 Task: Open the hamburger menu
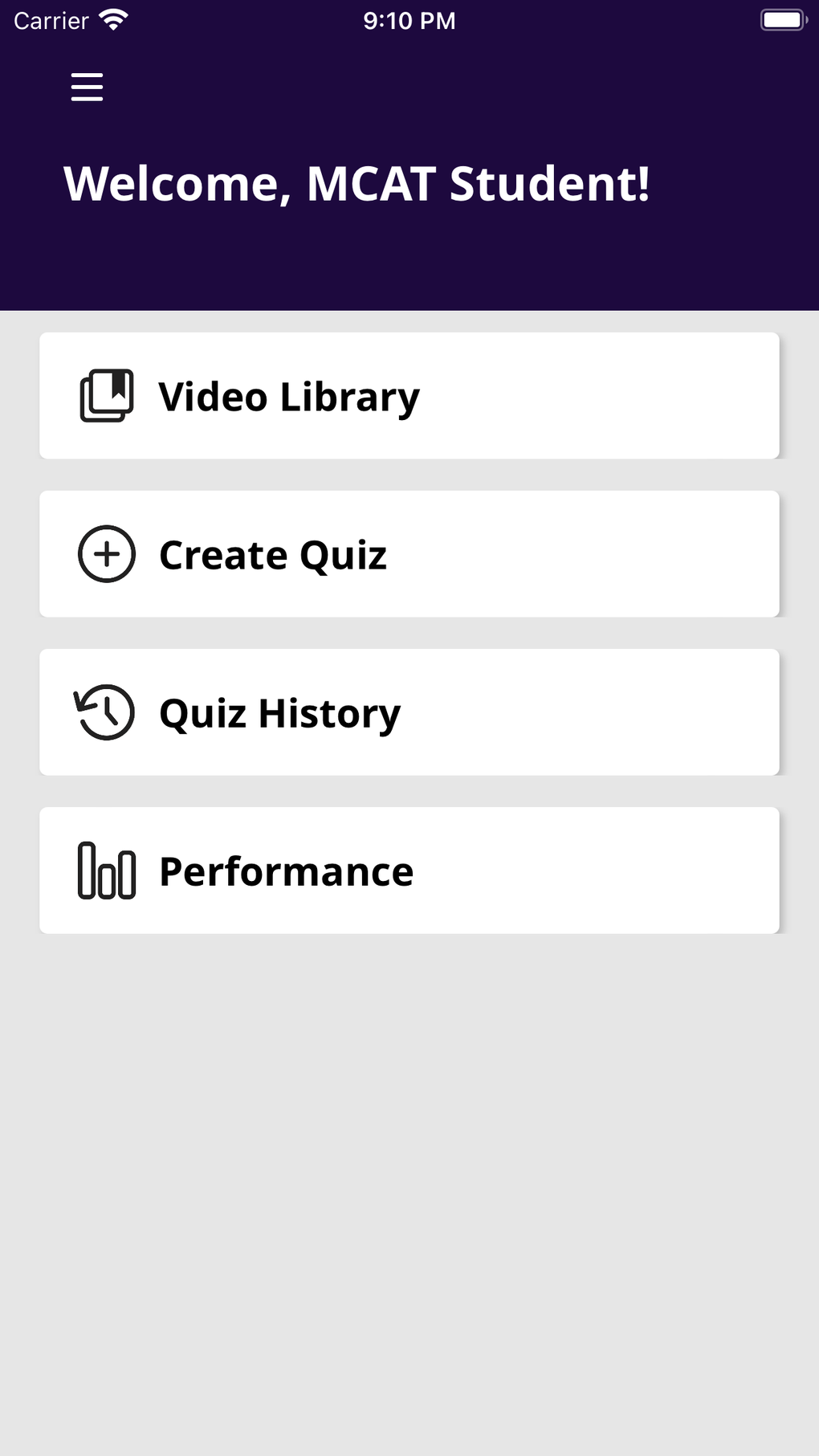click(x=87, y=87)
